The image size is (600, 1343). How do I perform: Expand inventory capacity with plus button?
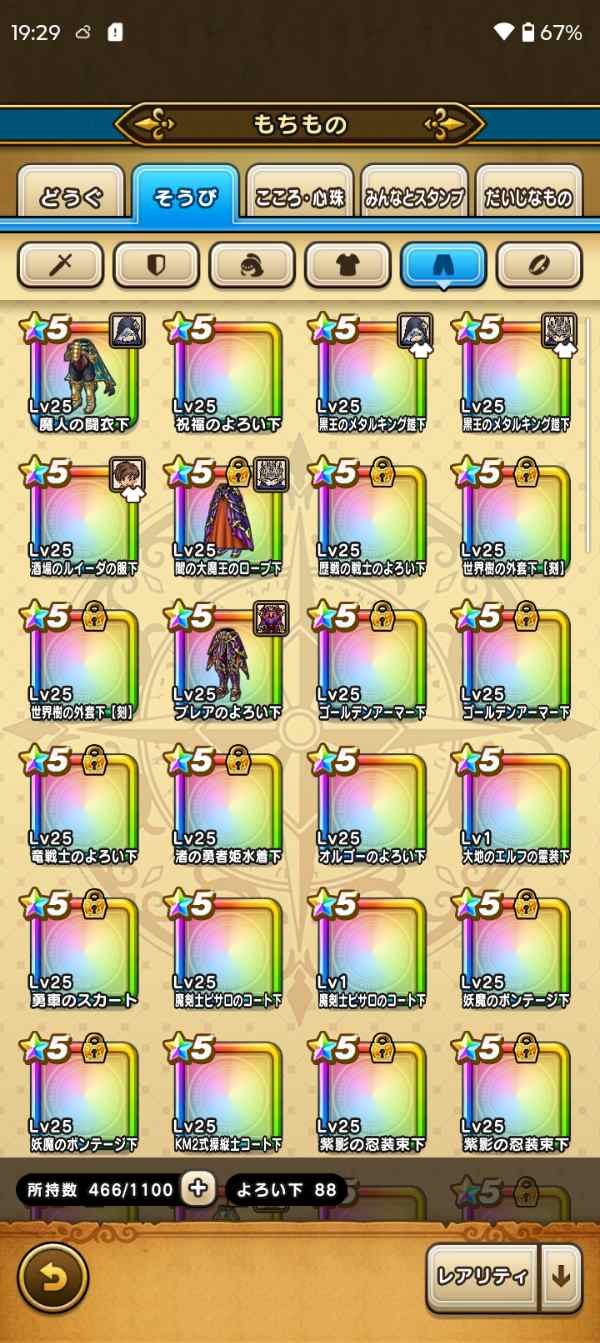[x=198, y=1188]
